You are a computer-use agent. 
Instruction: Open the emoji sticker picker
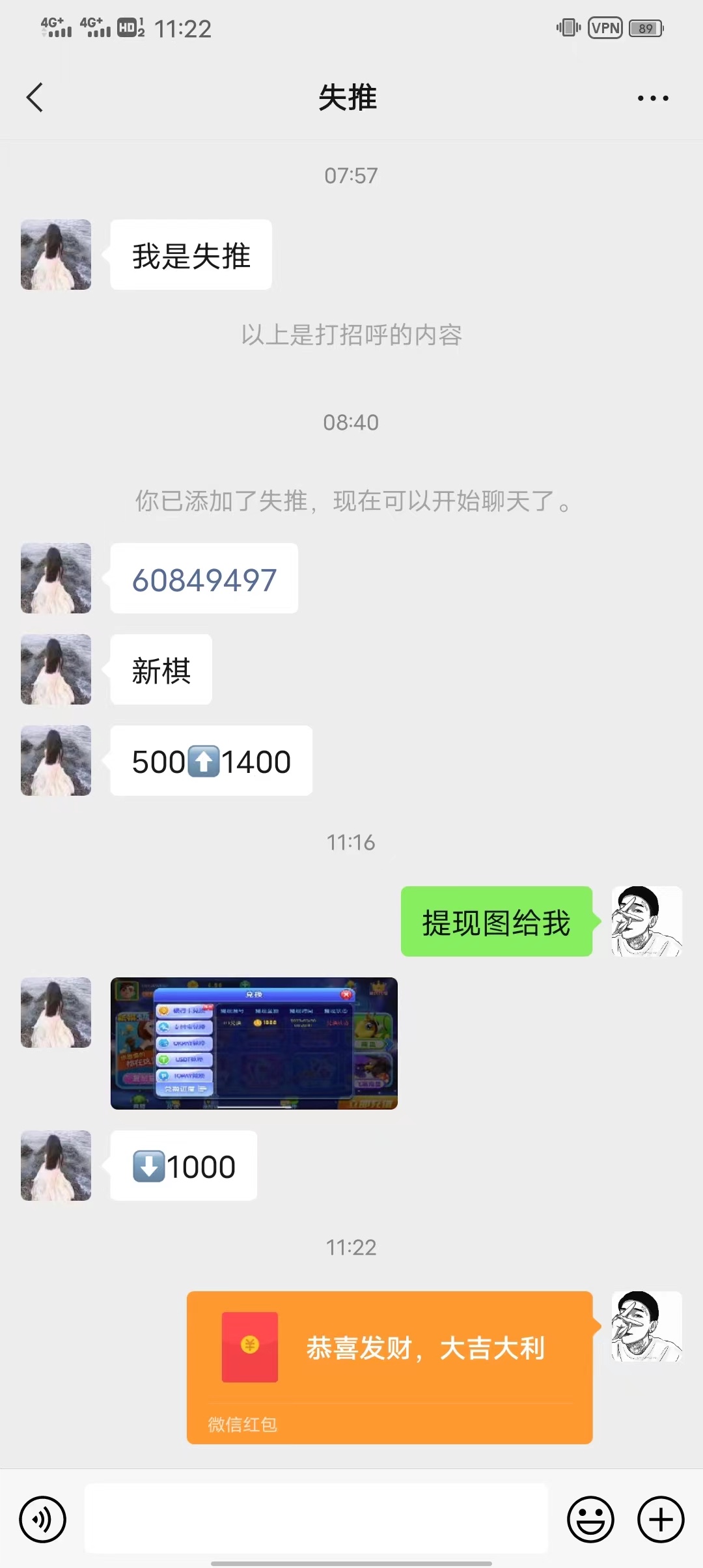(x=590, y=1519)
